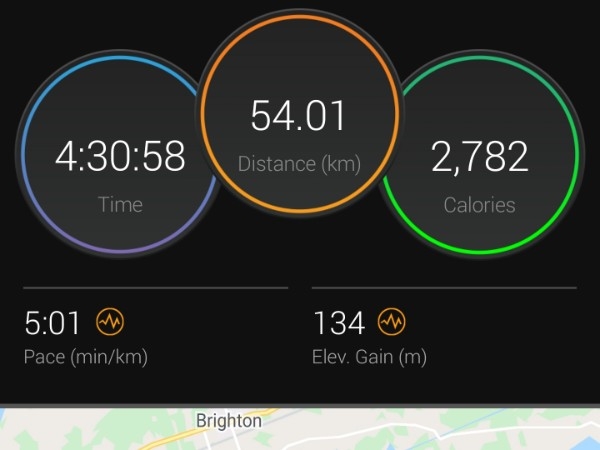The image size is (600, 450).
Task: Open the elevation gain chart icon
Action: [x=392, y=322]
